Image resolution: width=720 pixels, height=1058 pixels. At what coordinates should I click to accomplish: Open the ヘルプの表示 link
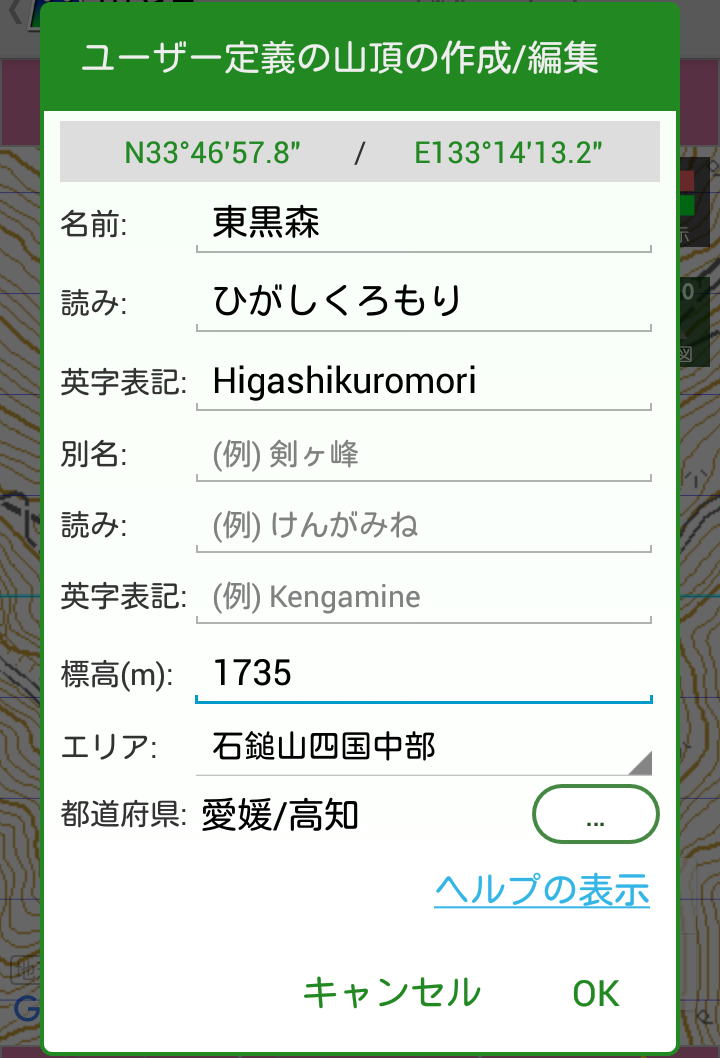[542, 889]
